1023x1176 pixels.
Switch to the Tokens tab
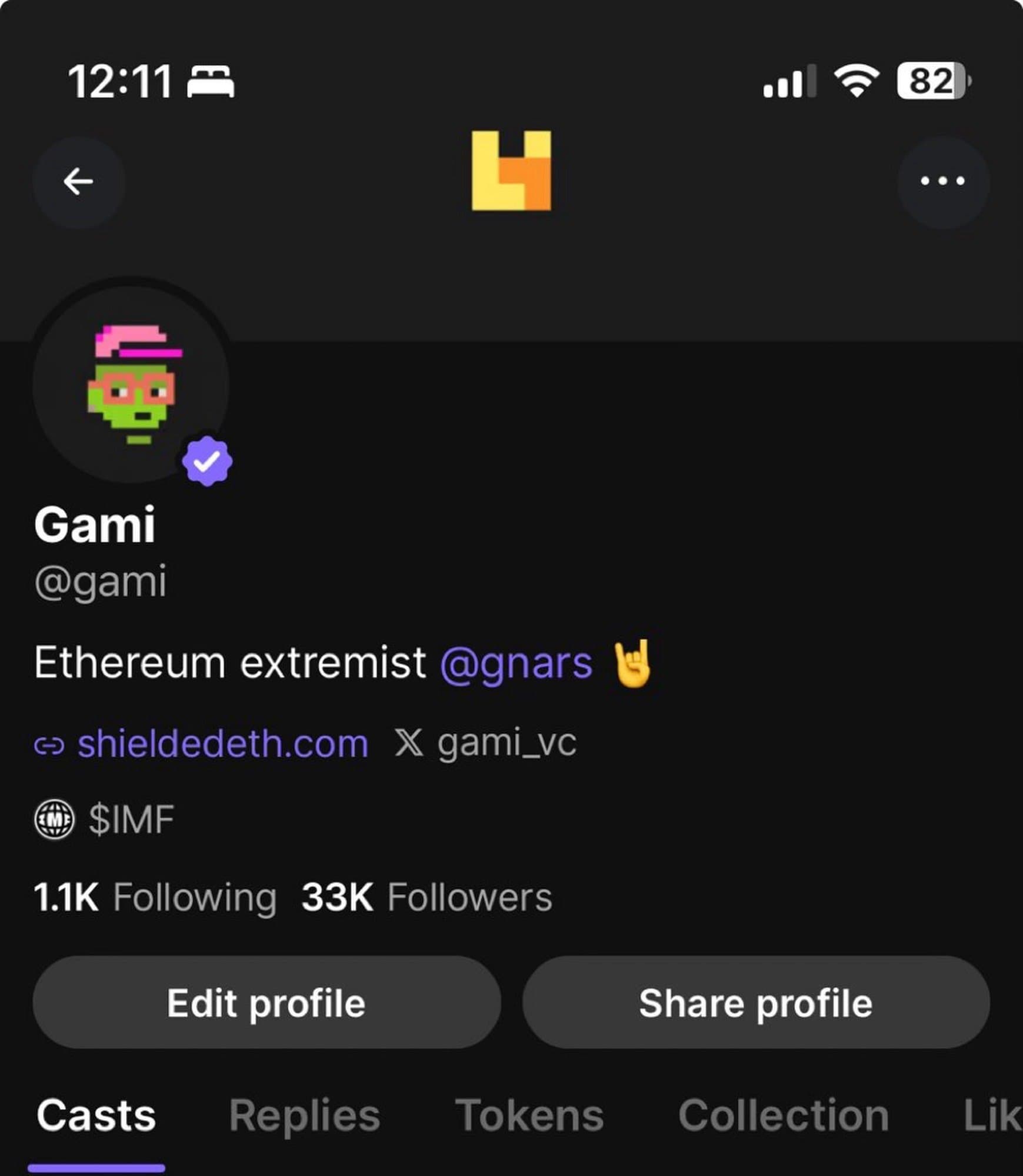click(x=529, y=1115)
